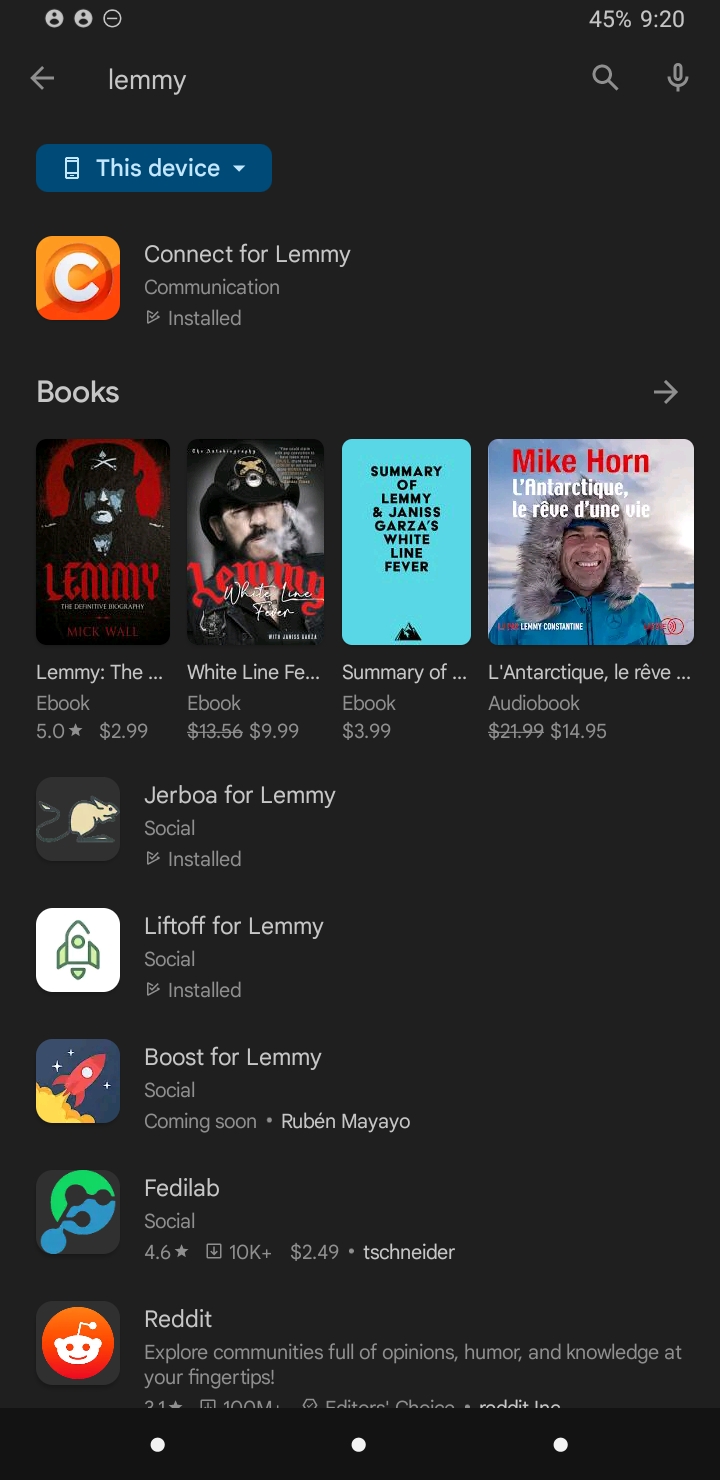Viewport: 720px width, 1480px height.
Task: Go back from the lemmy search
Action: click(x=42, y=79)
